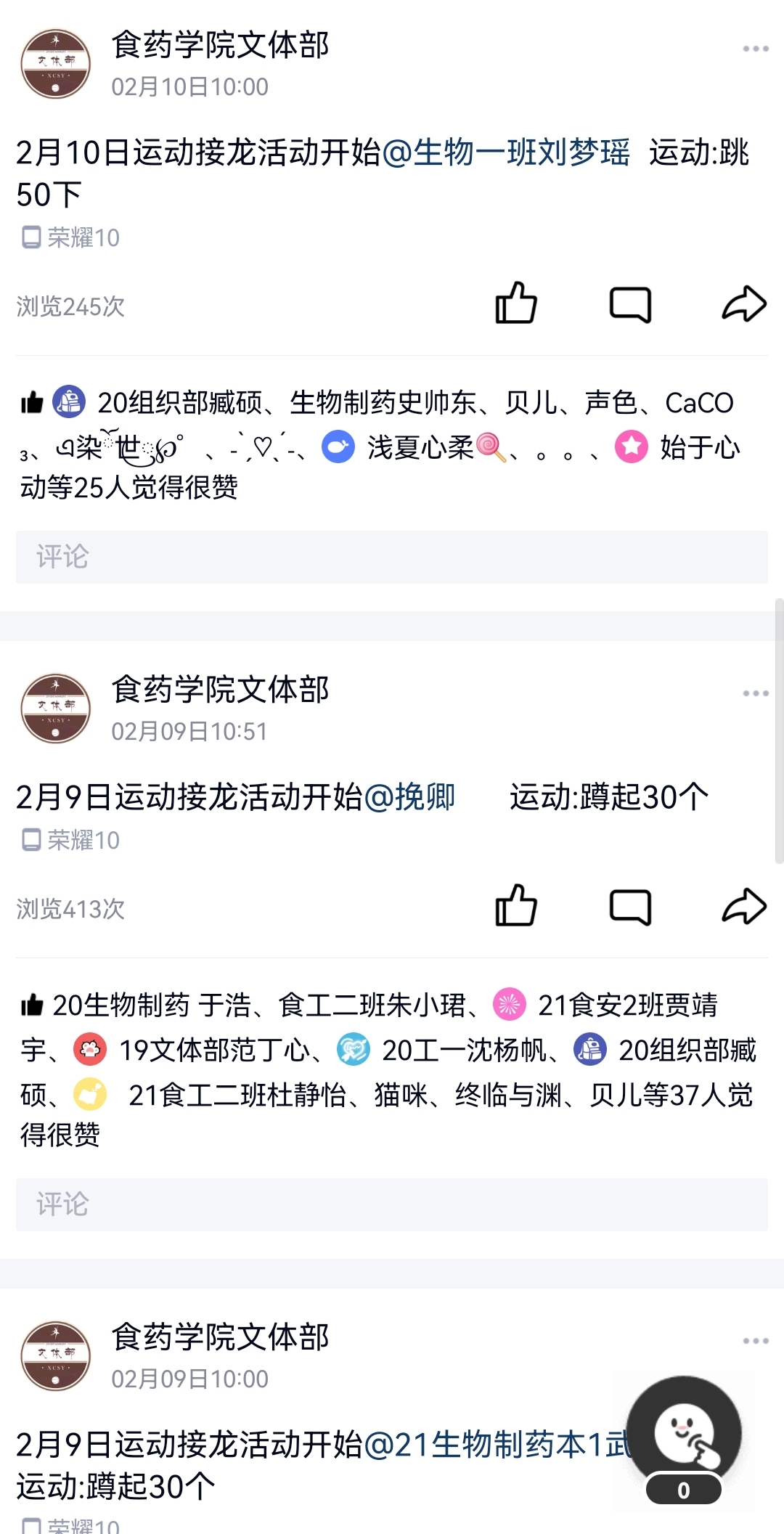Image resolution: width=784 pixels, height=1534 pixels.
Task: Open 食药学院文体部's avatar on the 02月10日 post
Action: 56,64
